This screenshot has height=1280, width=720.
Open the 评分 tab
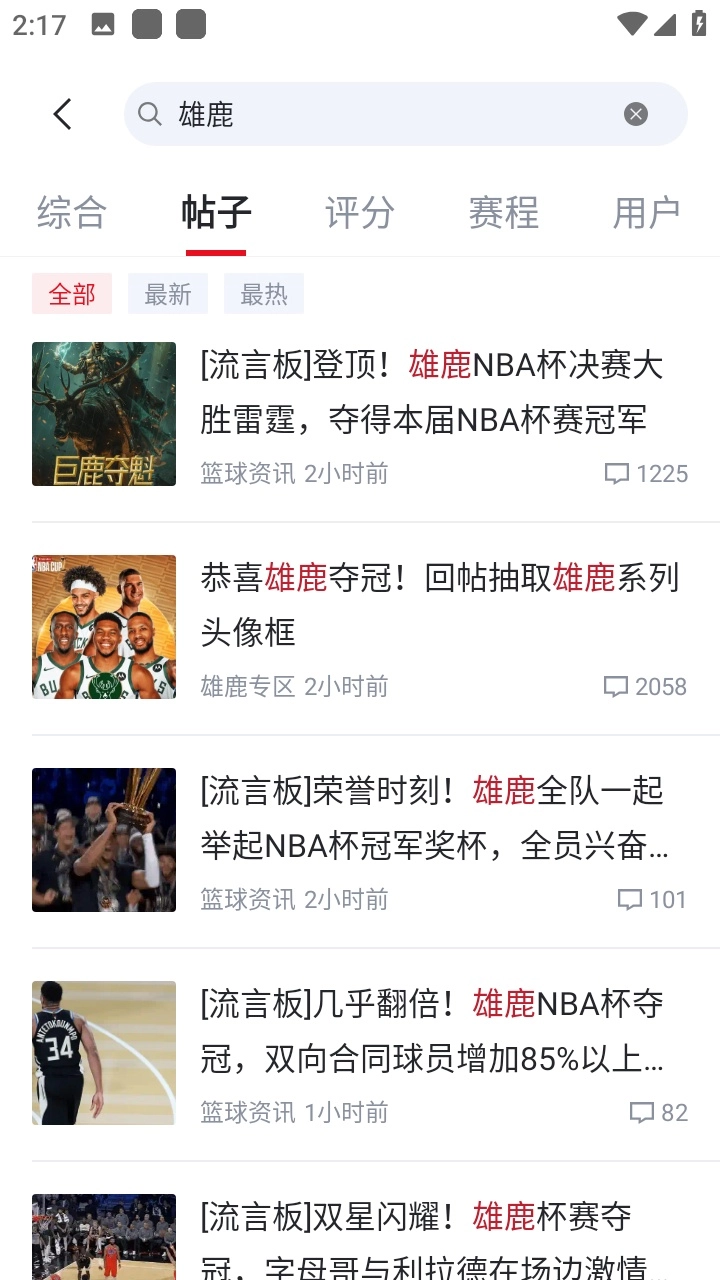point(360,213)
